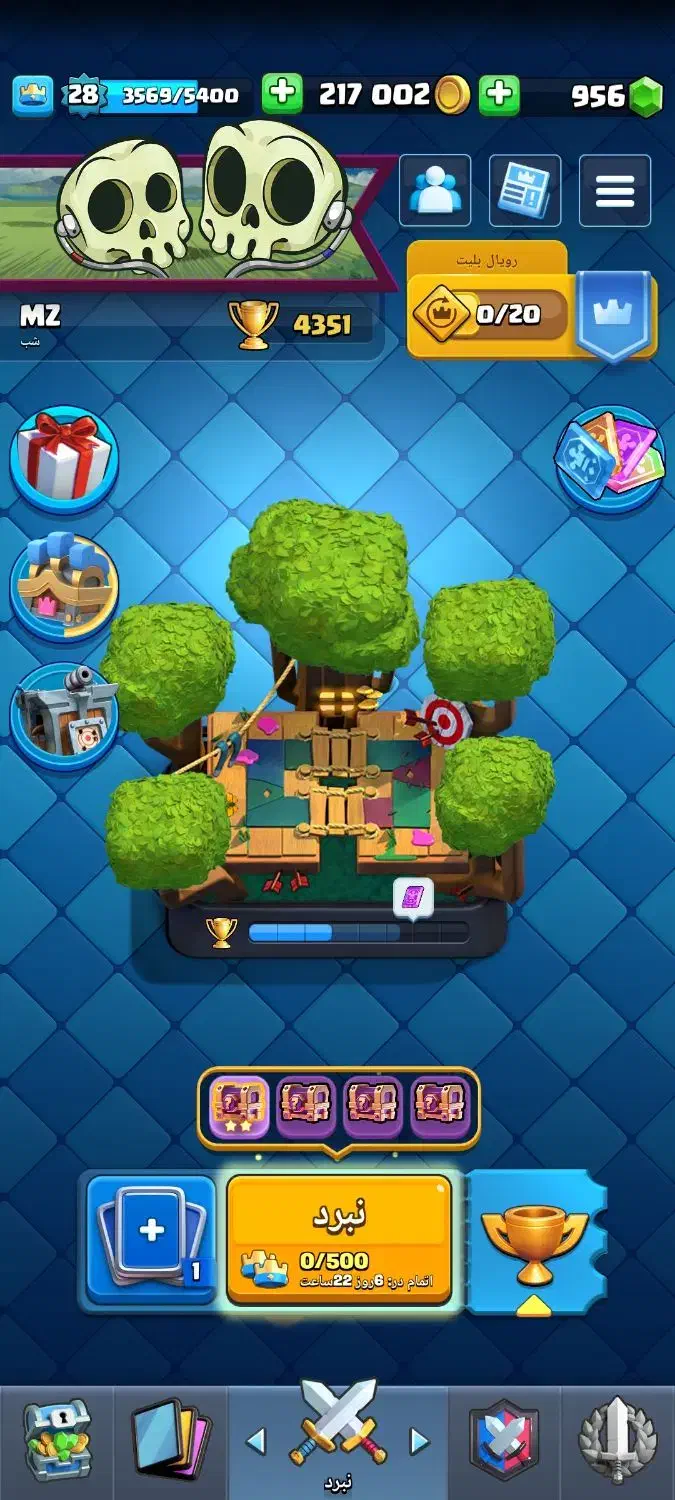Open the first lucky chest with stars

click(x=239, y=1108)
